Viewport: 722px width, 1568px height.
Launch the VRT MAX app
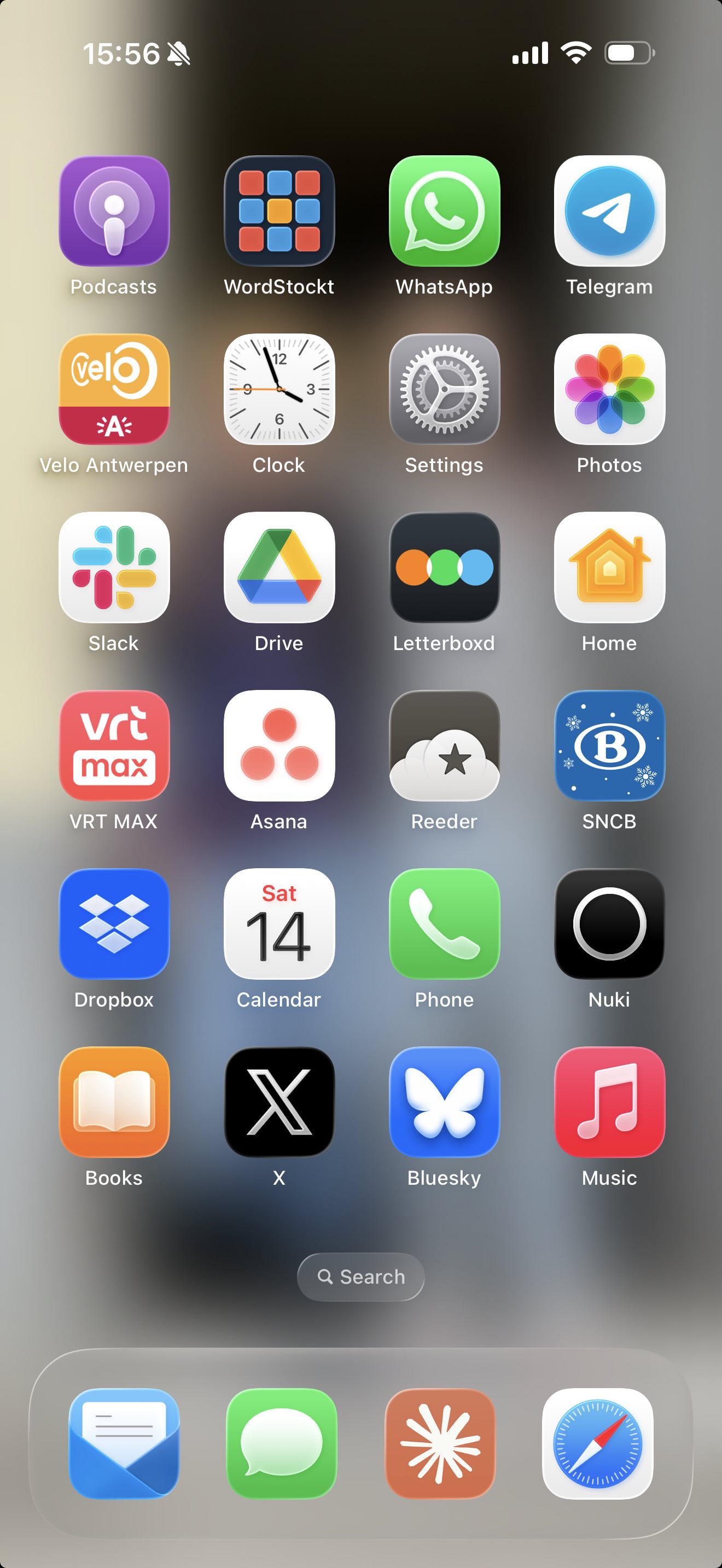pos(114,746)
